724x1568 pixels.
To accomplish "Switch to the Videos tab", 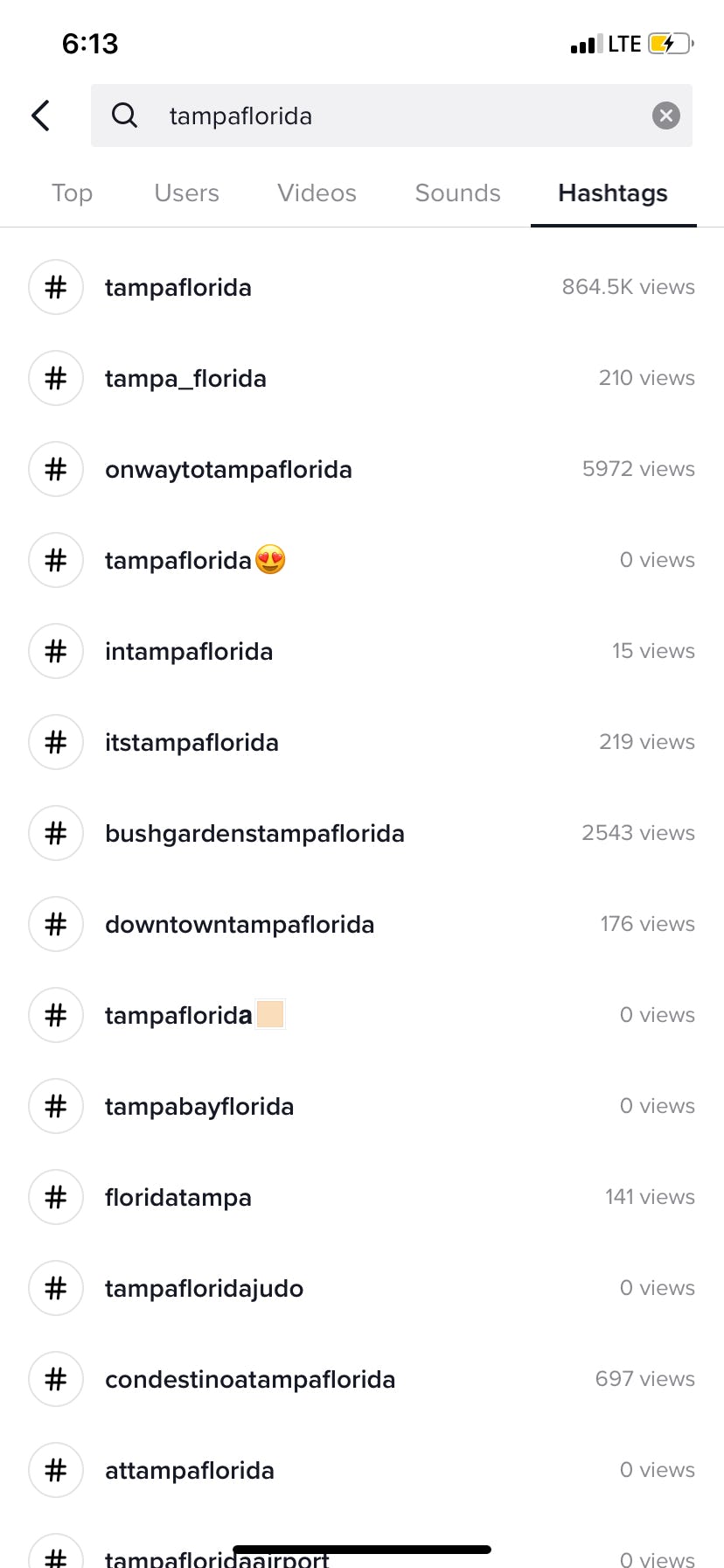I will 317,193.
